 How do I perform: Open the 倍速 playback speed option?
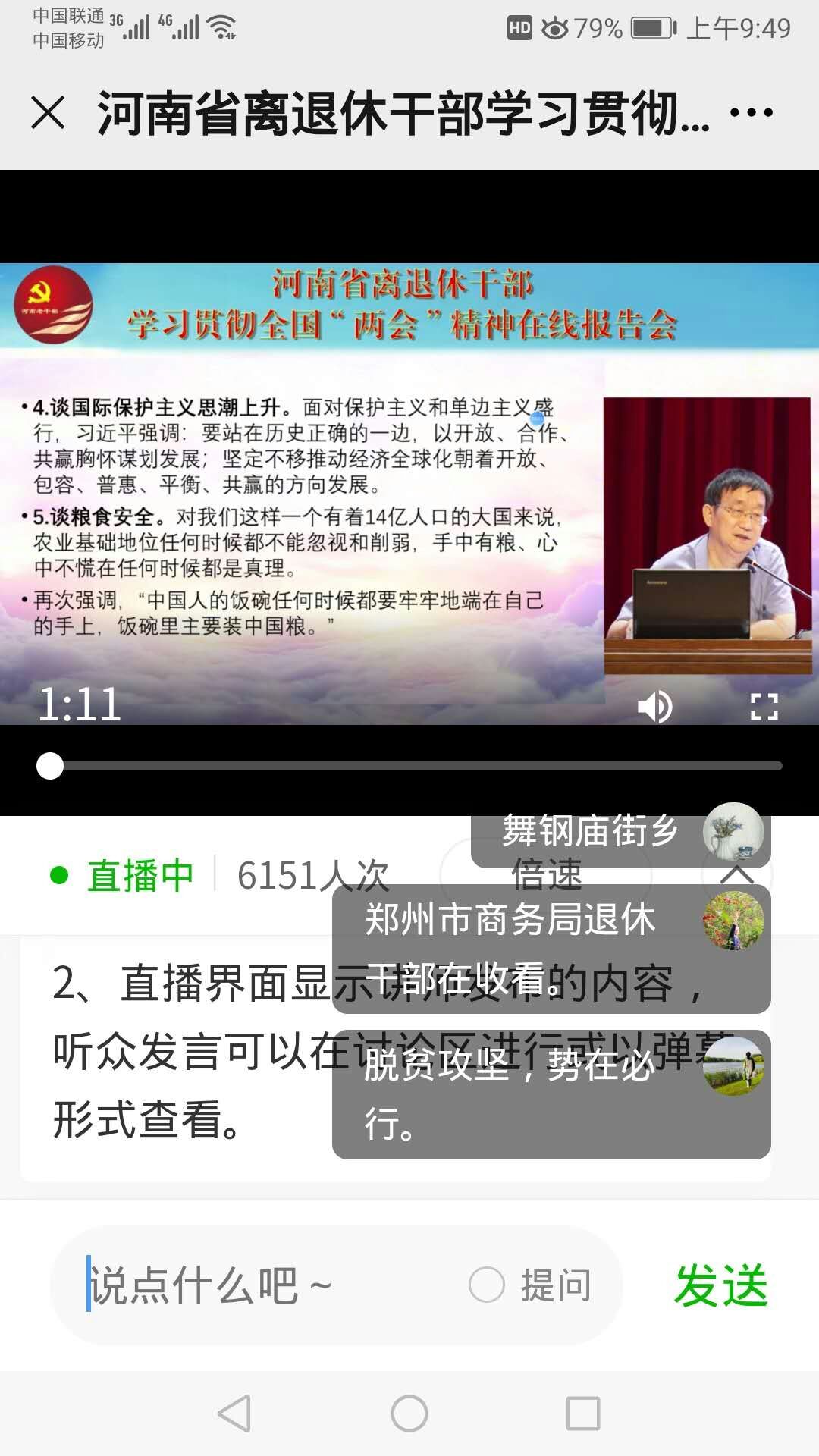pos(546,875)
